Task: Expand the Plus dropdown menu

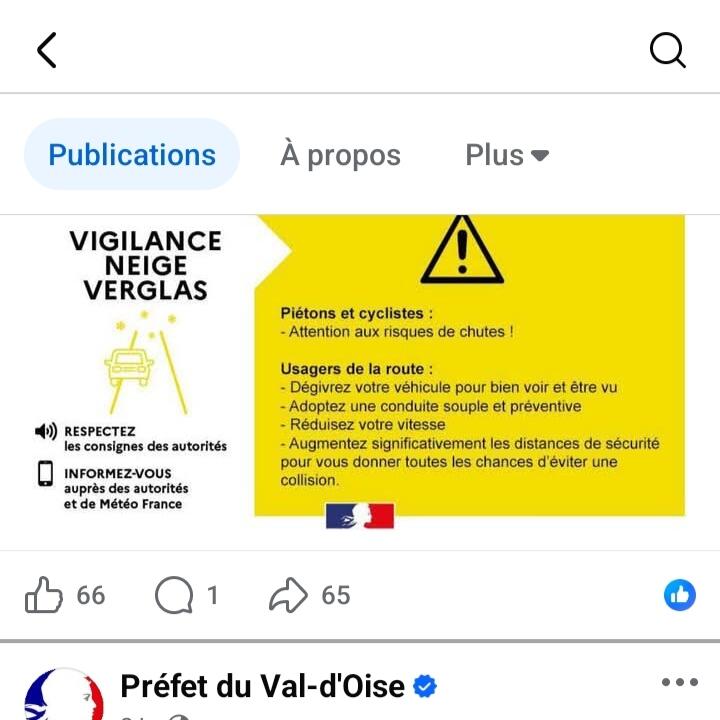Action: point(507,155)
